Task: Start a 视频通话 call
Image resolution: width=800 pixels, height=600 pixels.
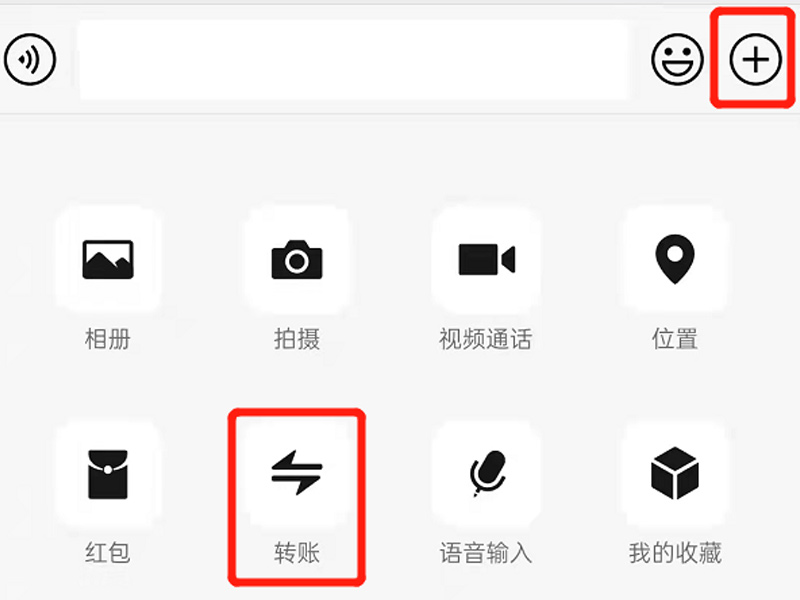Action: [486, 260]
